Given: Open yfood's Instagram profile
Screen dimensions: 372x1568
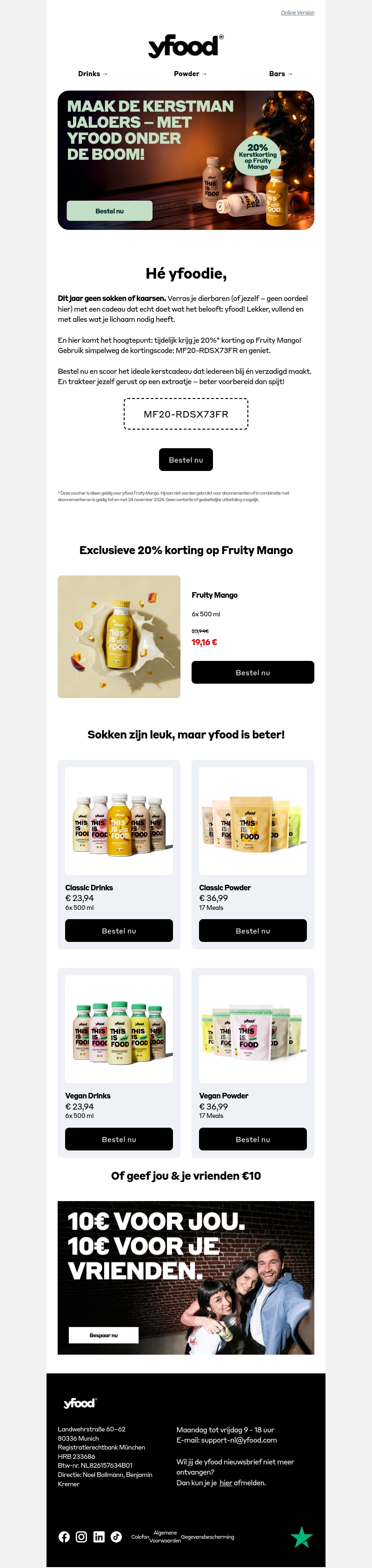Looking at the screenshot, I should (x=81, y=1536).
